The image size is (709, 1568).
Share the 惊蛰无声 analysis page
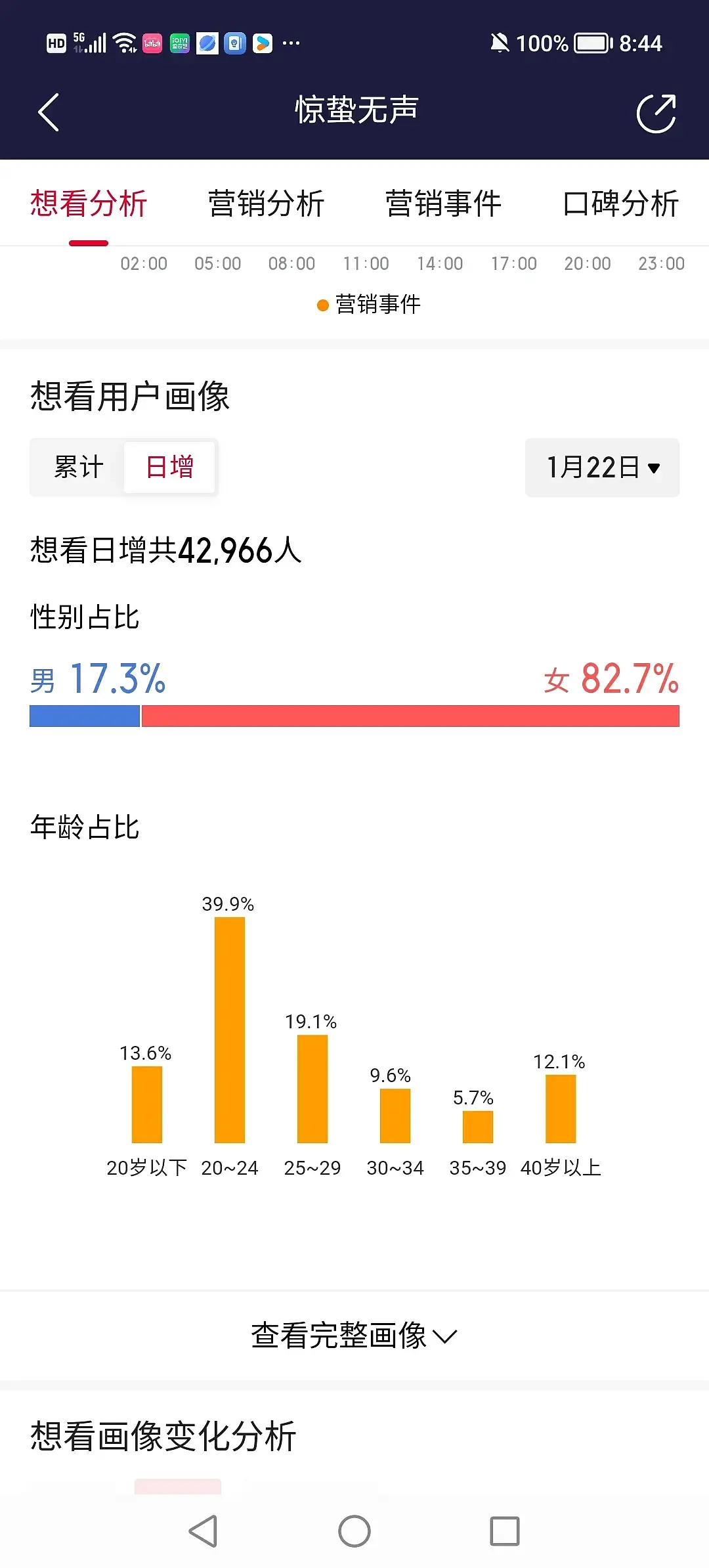(656, 113)
